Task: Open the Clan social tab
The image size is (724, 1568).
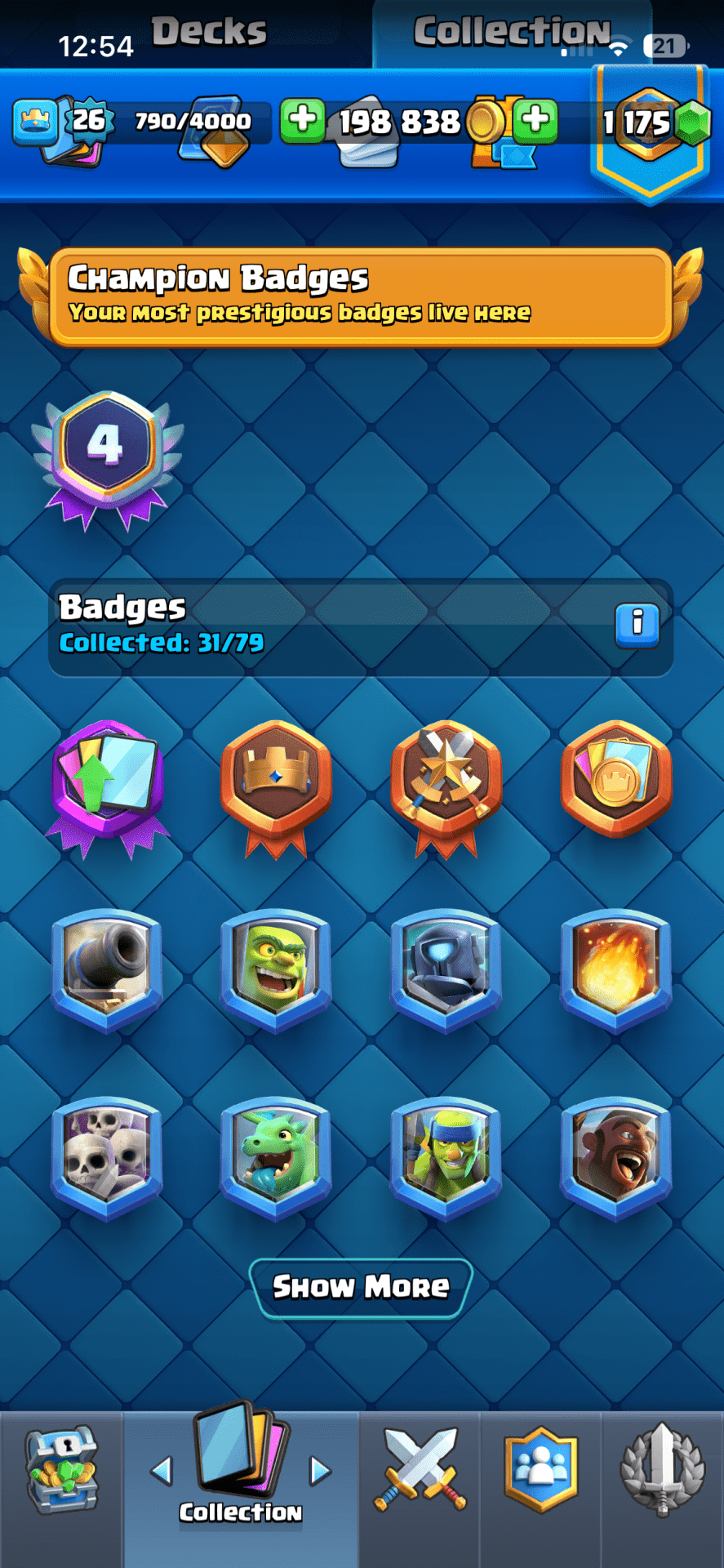Action: click(541, 1469)
